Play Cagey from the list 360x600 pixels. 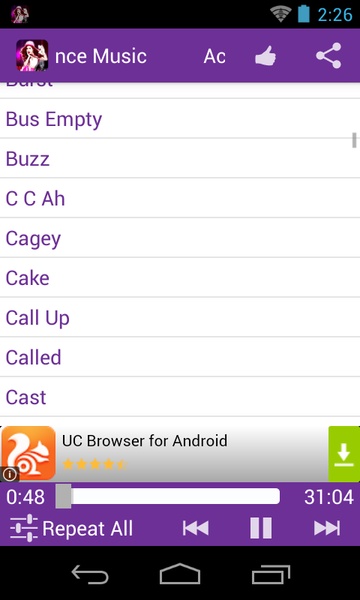(180, 238)
